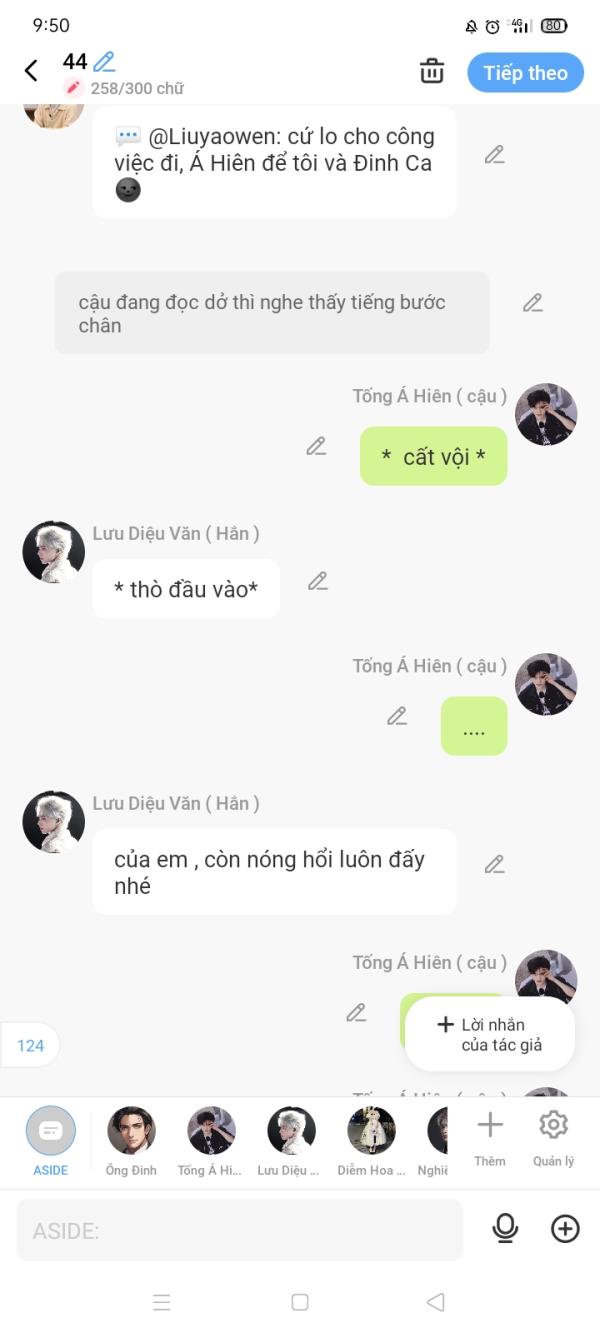Select character Lưu Diệu in the speaker bar

point(291,1140)
